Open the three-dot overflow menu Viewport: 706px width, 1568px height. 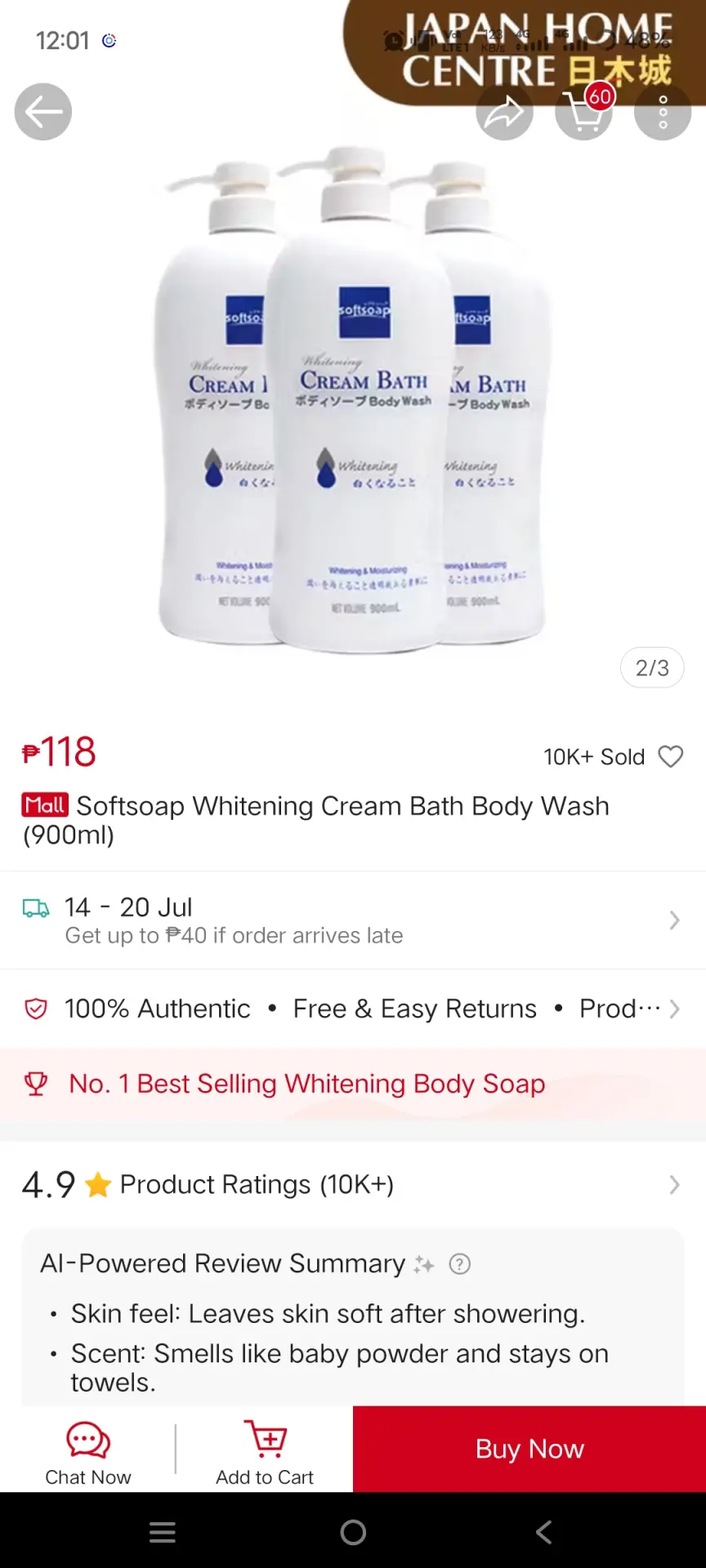click(663, 112)
